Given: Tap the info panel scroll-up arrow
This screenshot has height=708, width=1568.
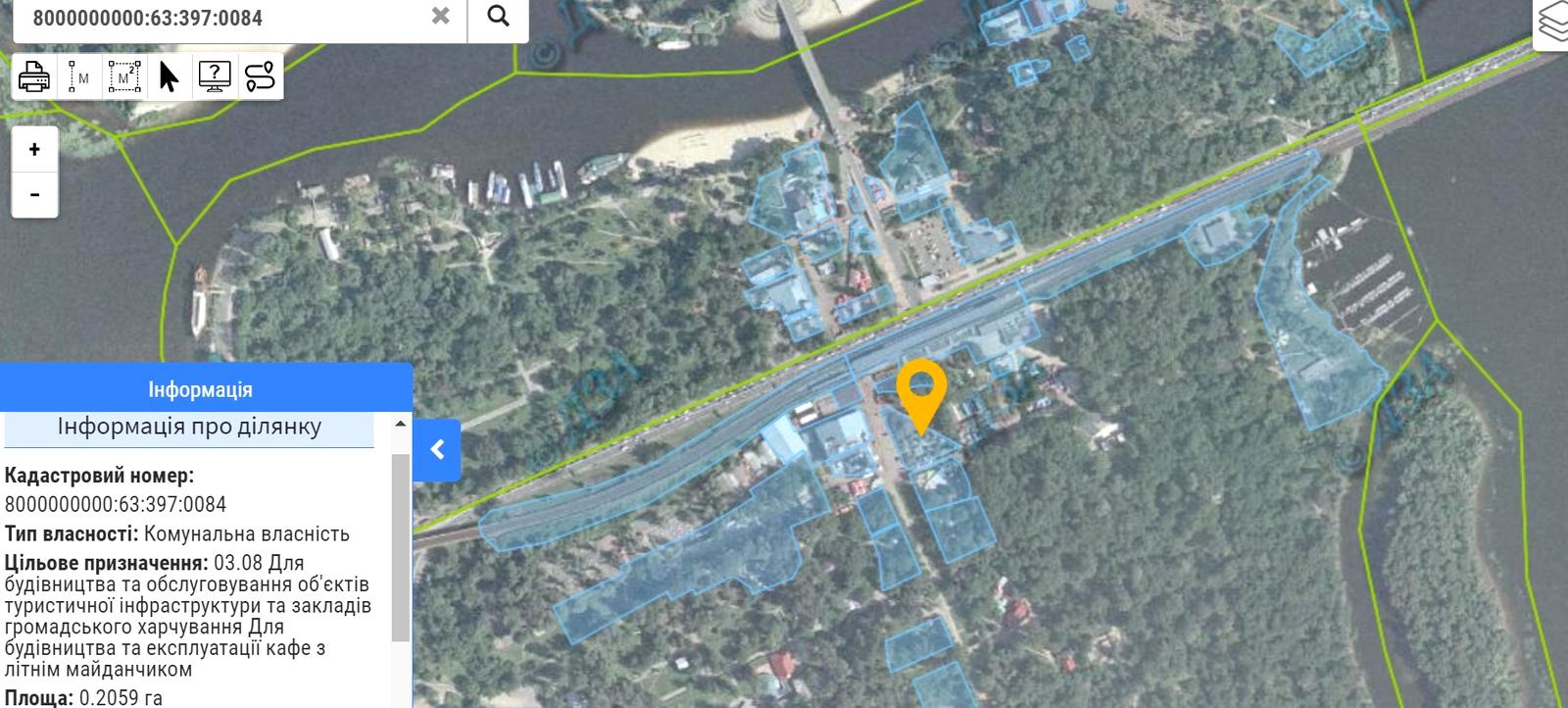Looking at the screenshot, I should pyautogui.click(x=400, y=424).
